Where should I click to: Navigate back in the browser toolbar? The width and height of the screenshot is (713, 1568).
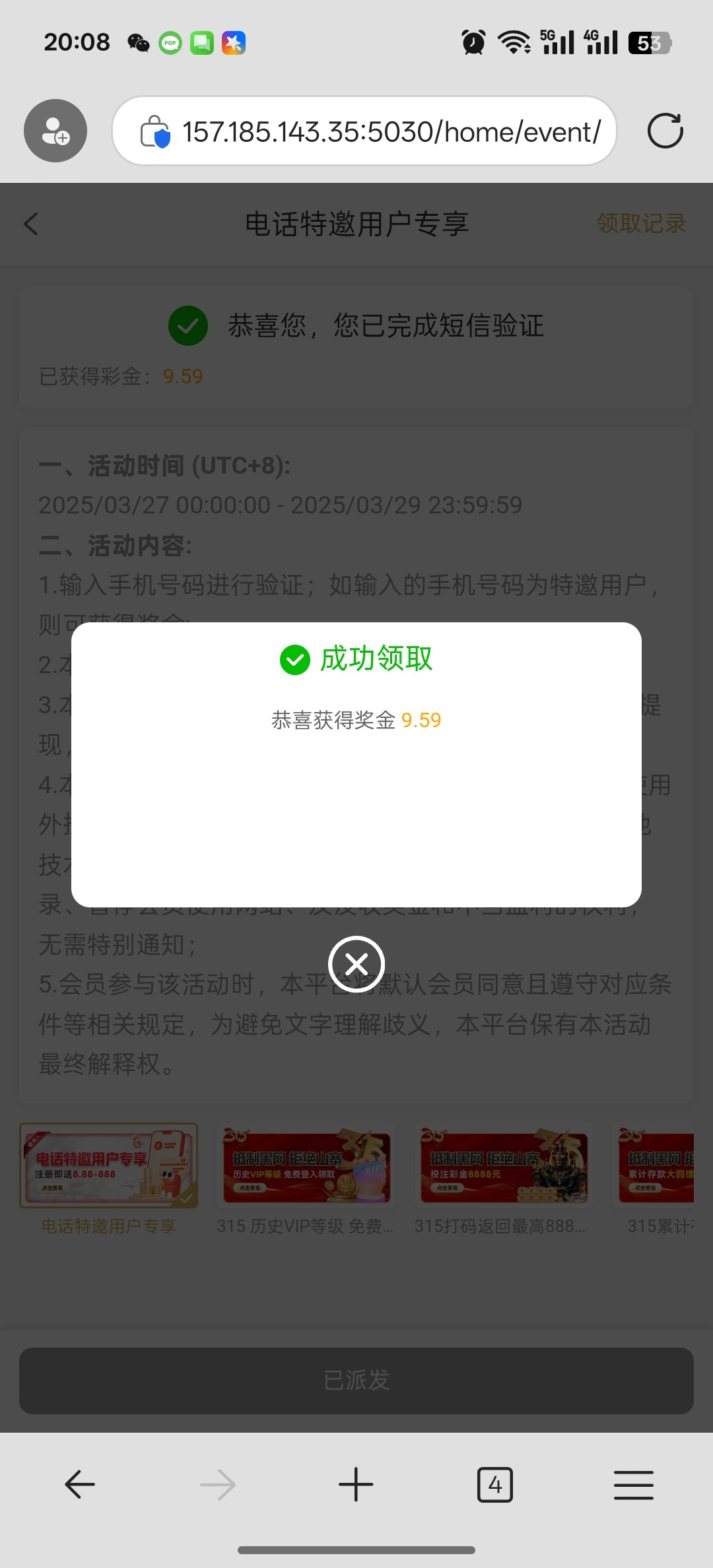80,1485
